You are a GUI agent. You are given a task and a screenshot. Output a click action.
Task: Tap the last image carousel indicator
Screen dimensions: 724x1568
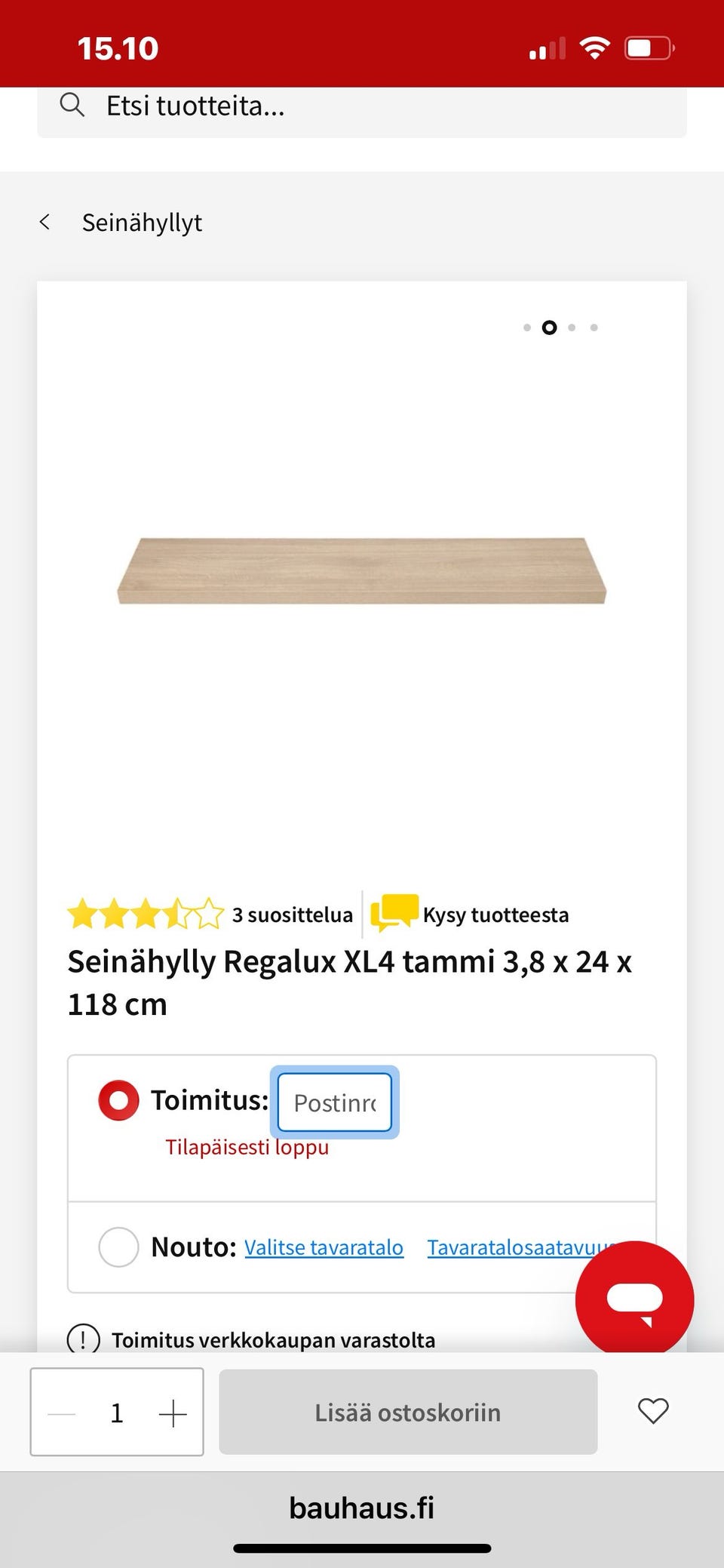click(x=595, y=327)
